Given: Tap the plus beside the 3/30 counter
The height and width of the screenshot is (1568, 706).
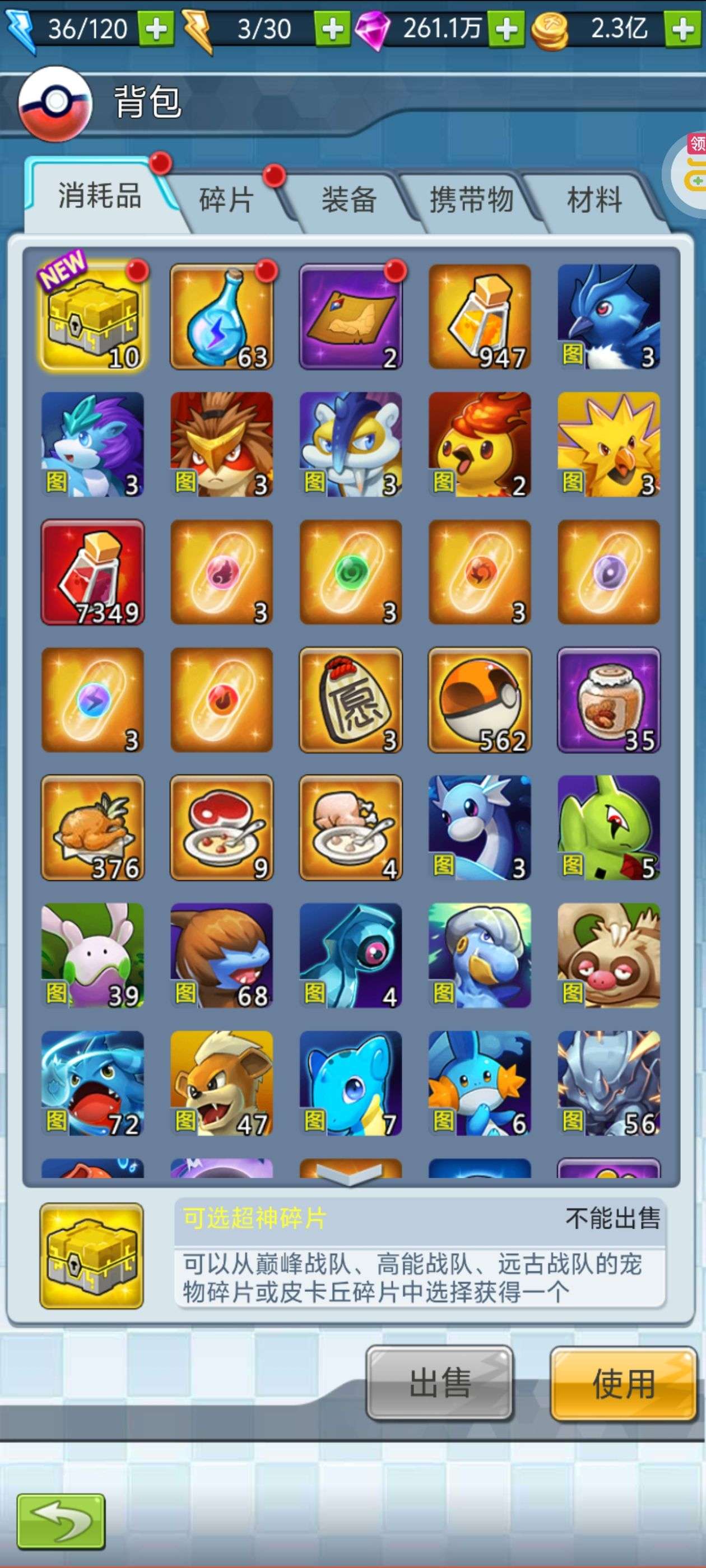Looking at the screenshot, I should 332,29.
